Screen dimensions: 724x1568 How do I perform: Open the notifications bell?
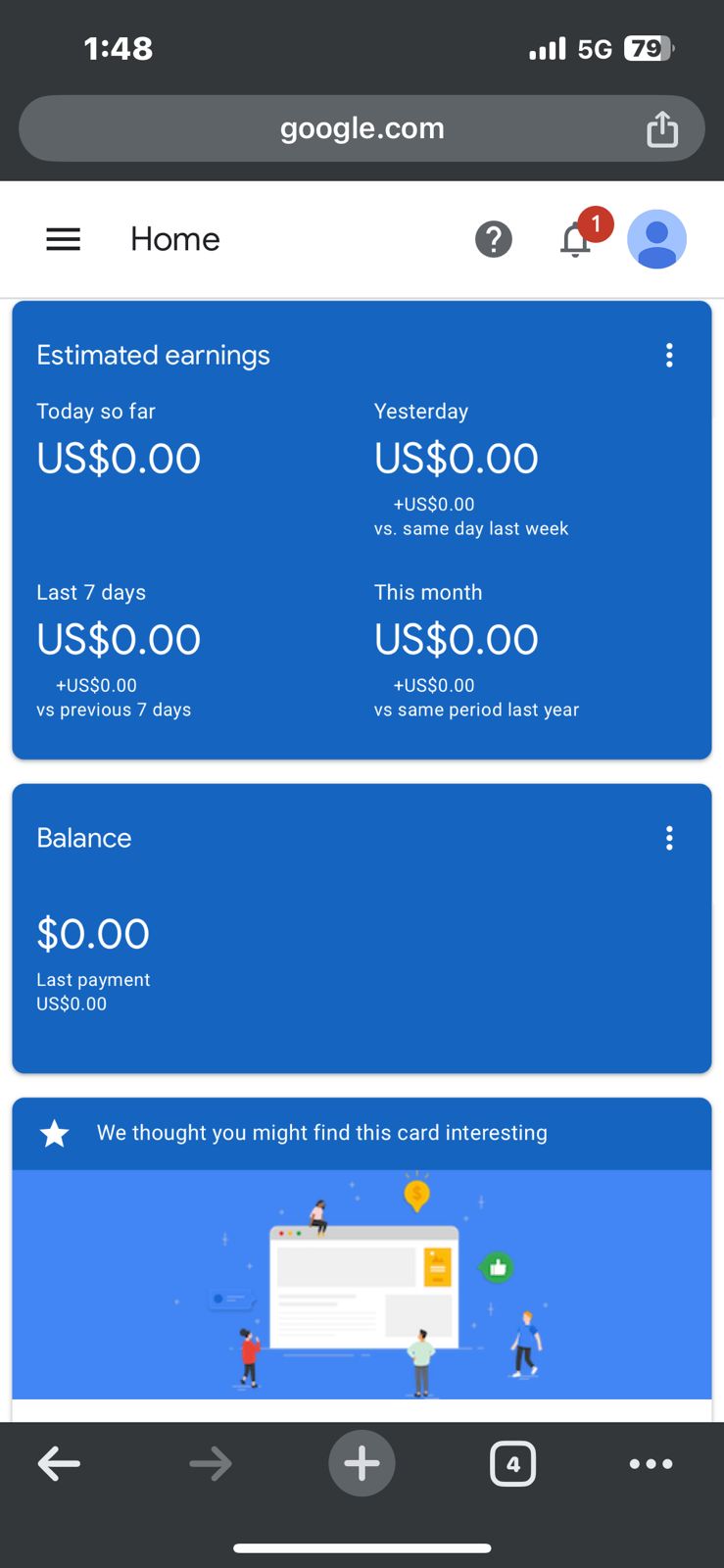[576, 239]
